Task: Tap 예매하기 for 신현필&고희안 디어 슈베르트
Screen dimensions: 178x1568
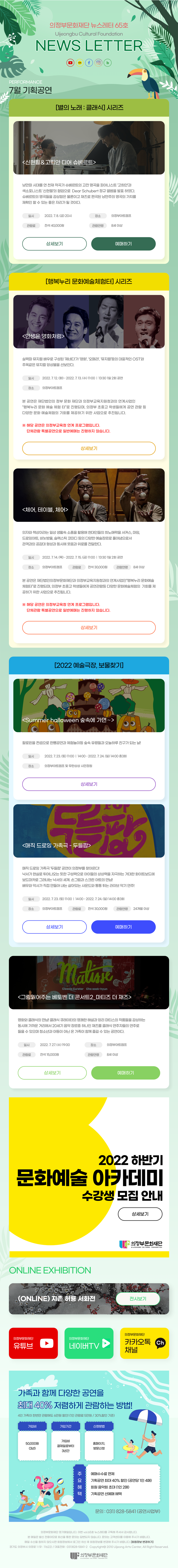Action: coord(123,244)
